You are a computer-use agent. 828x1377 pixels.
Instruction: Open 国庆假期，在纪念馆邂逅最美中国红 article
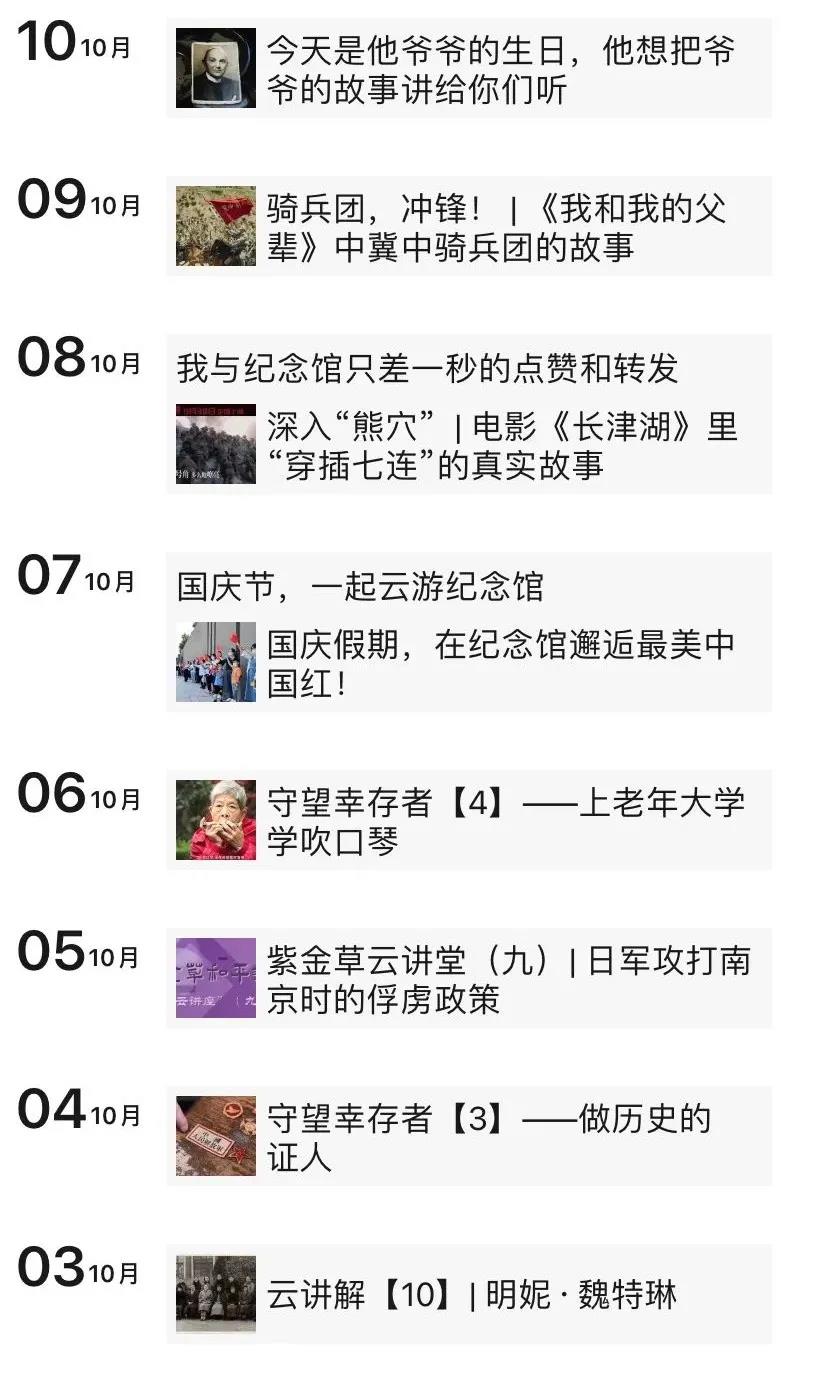pos(500,663)
